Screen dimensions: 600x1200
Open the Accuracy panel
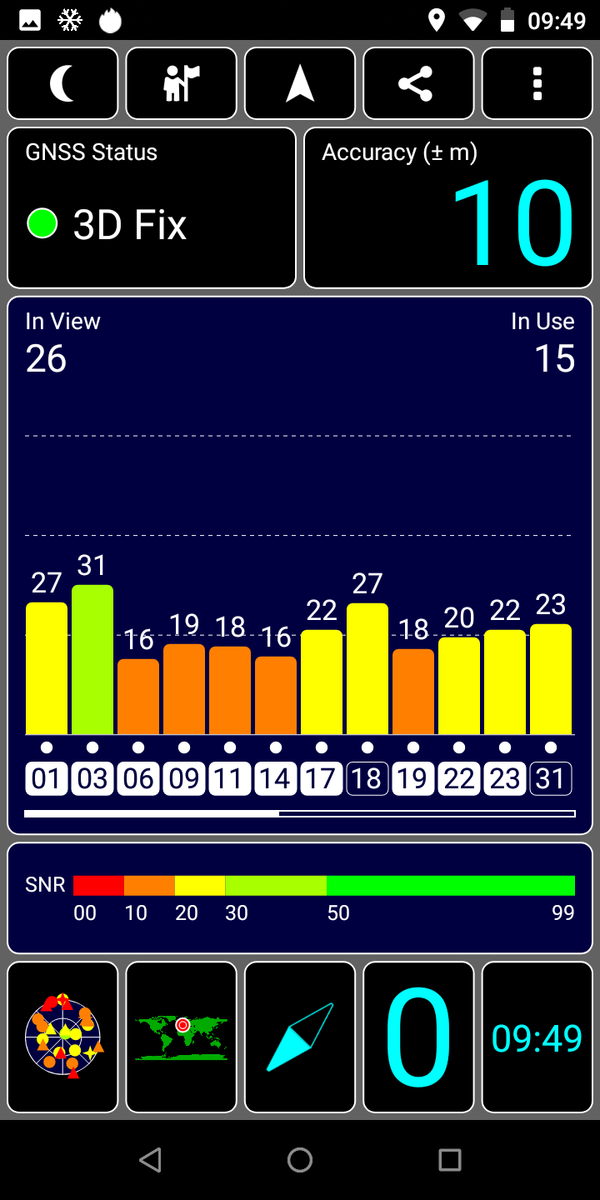(x=447, y=208)
